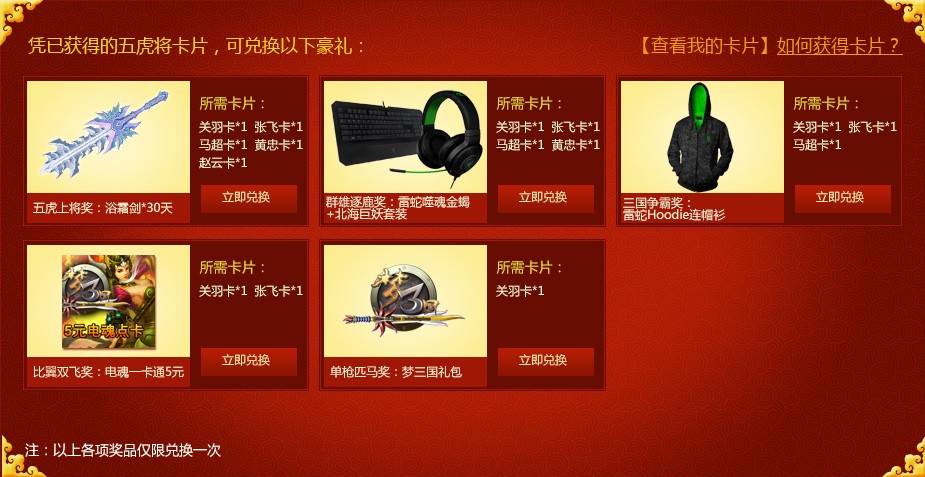The image size is (925, 477).
Task: Redeem the 群雄逐鹿奖 雷蛇 keyboard and headset set
Action: (x=545, y=198)
